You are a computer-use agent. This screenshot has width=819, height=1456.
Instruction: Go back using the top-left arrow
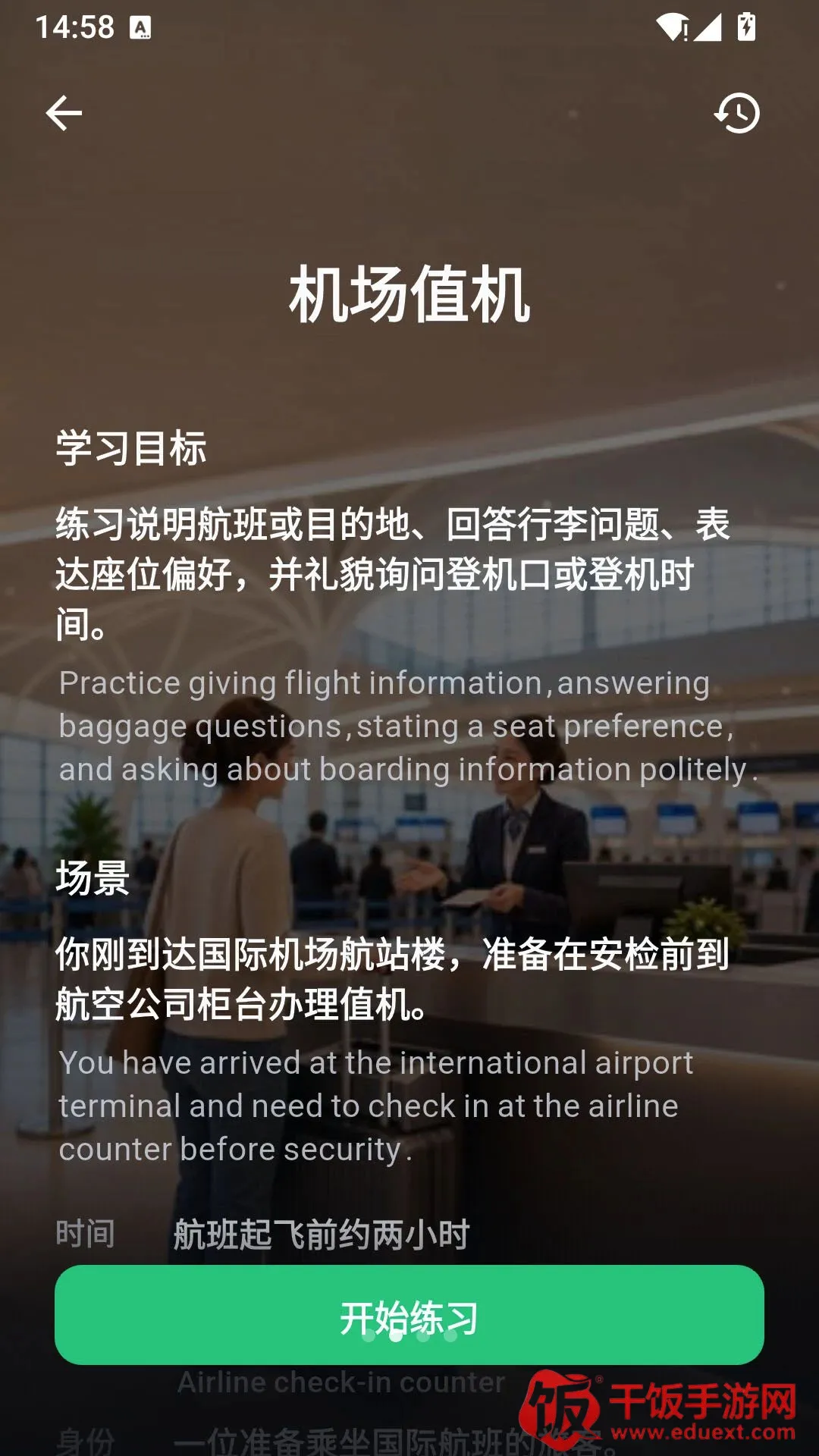[x=64, y=114]
